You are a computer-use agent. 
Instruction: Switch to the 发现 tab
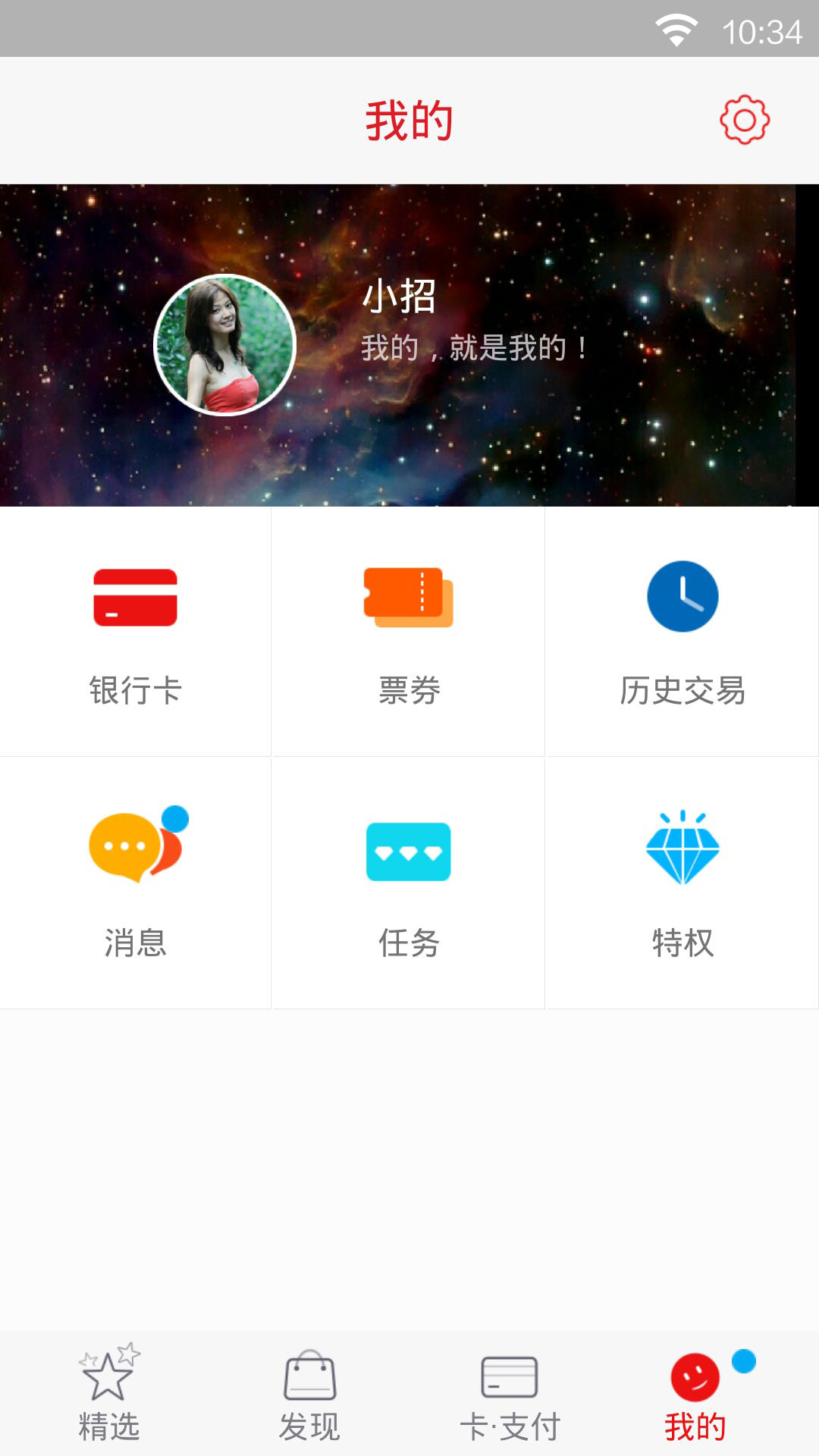[309, 1394]
